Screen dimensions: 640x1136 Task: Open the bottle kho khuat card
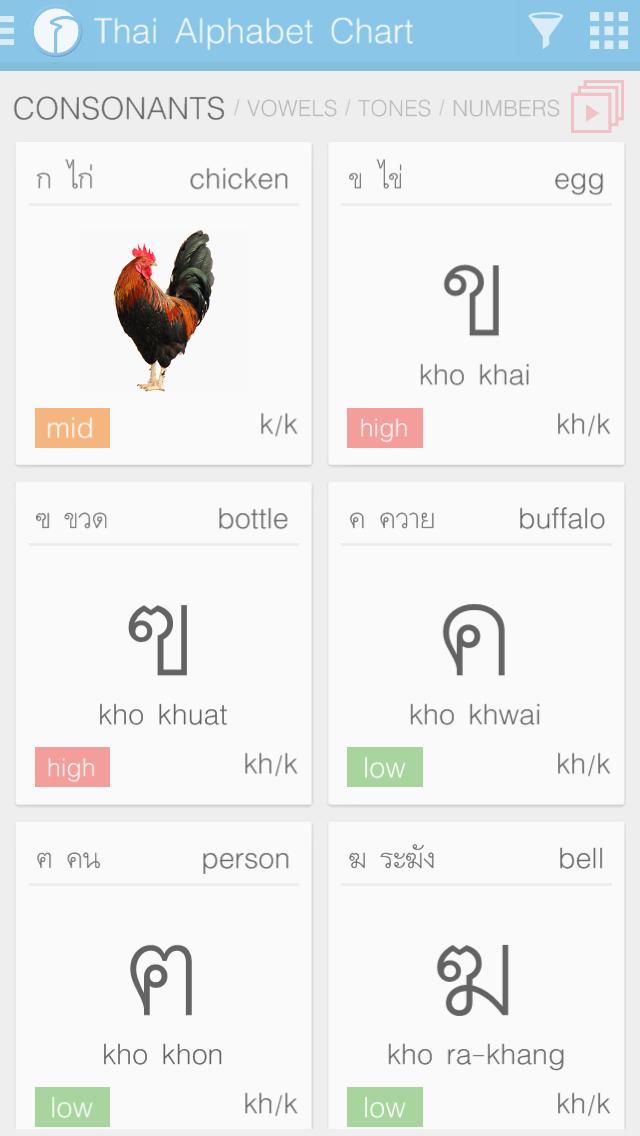pos(164,644)
